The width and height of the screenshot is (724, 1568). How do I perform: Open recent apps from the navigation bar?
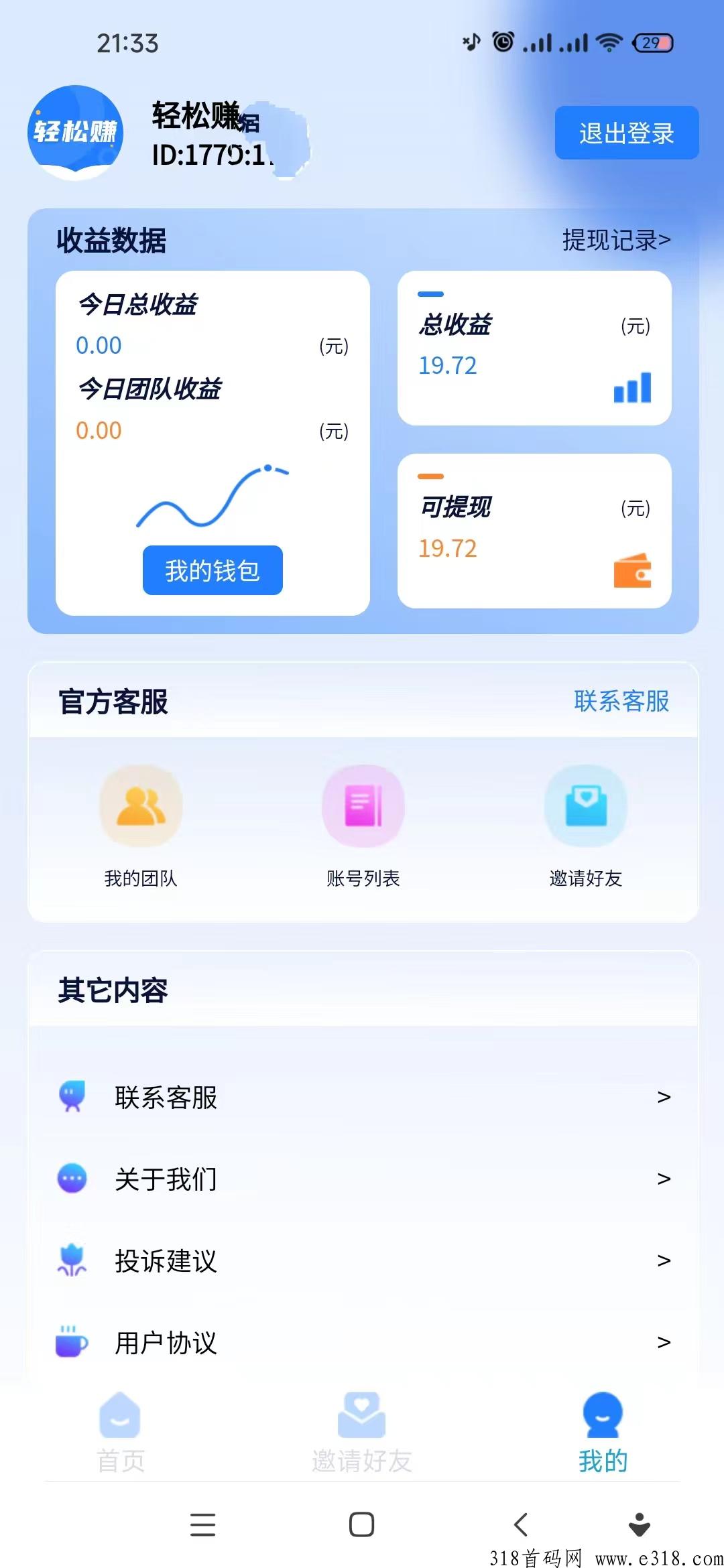[202, 1524]
